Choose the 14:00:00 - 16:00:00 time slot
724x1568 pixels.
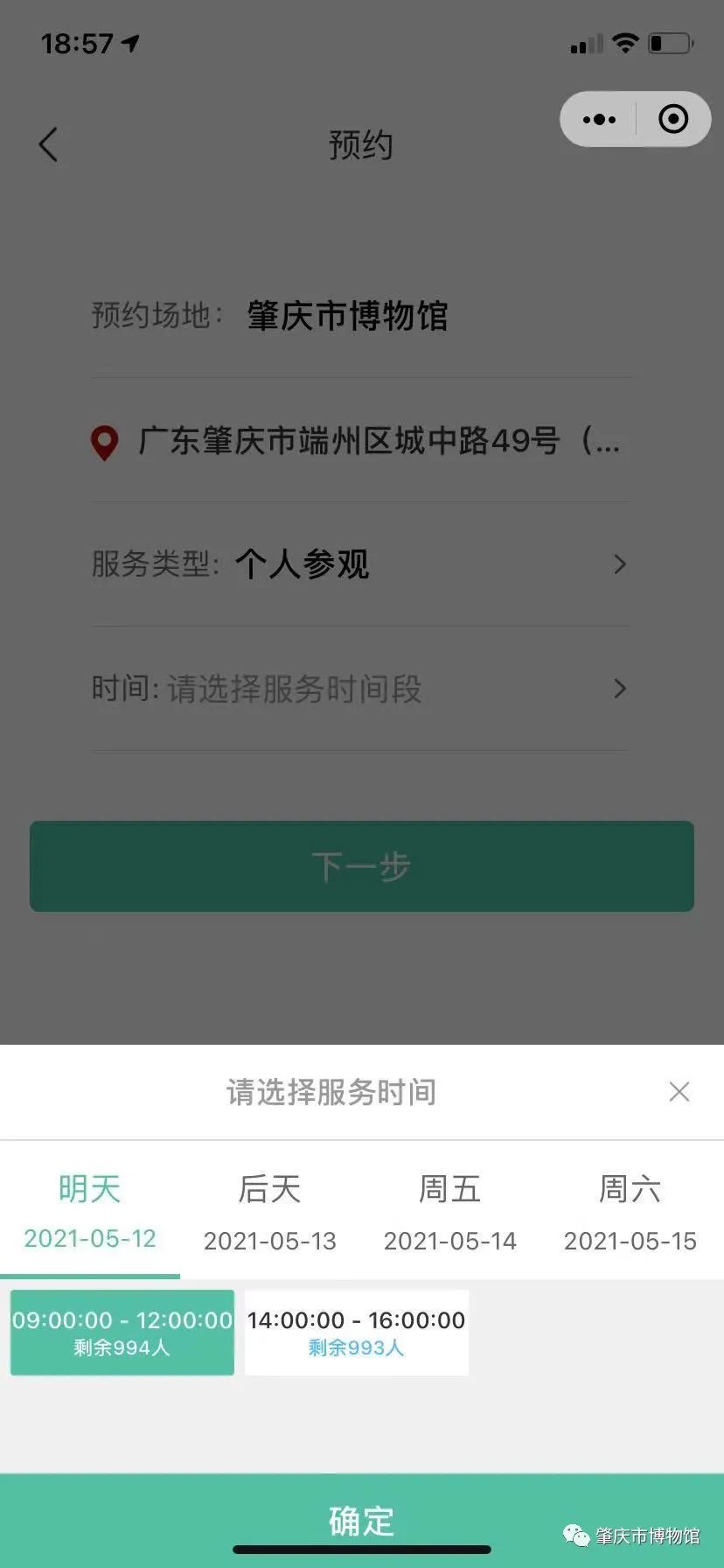356,1332
